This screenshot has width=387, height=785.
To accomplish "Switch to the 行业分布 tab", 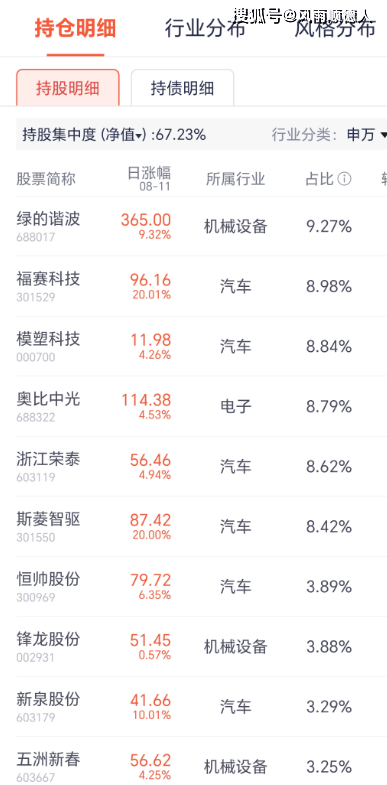I will (x=205, y=29).
